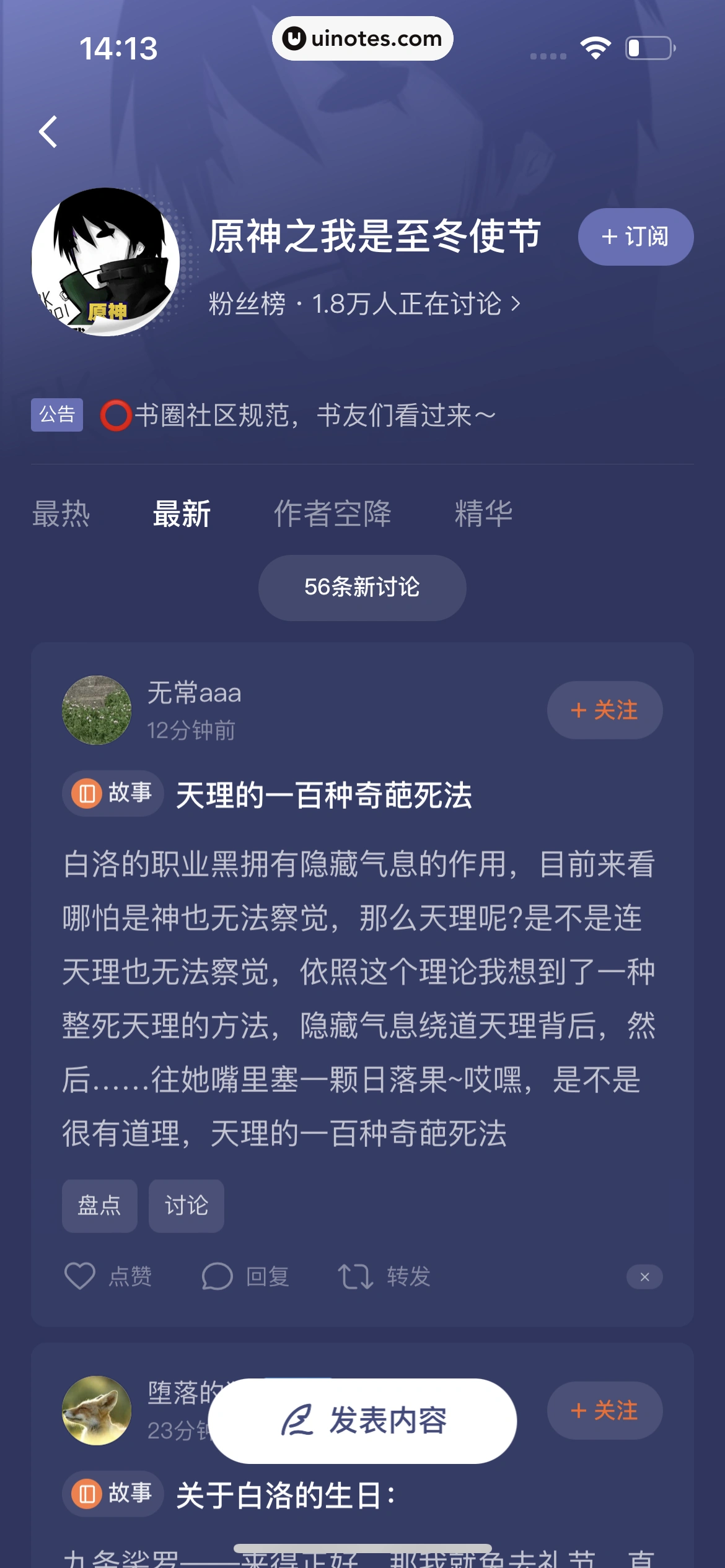Tap the 讨论 tag chip

click(186, 1206)
